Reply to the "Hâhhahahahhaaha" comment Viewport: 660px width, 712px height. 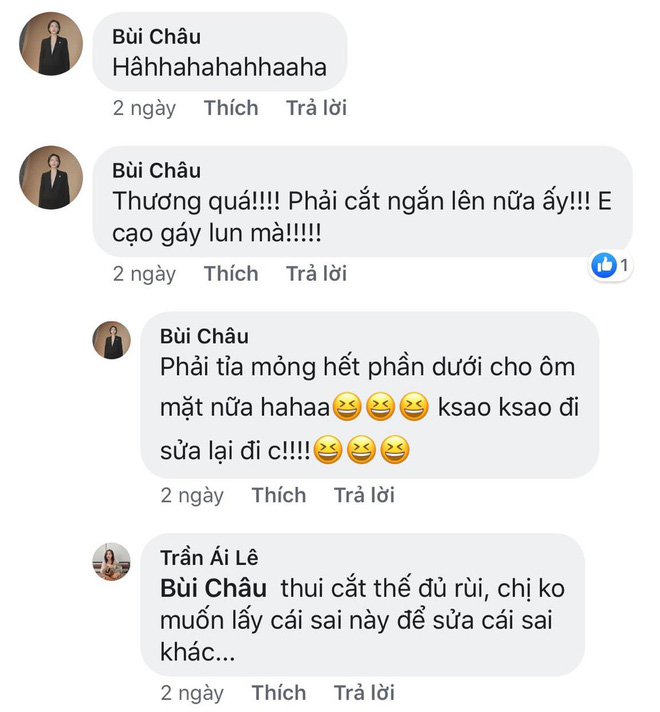[x=316, y=108]
